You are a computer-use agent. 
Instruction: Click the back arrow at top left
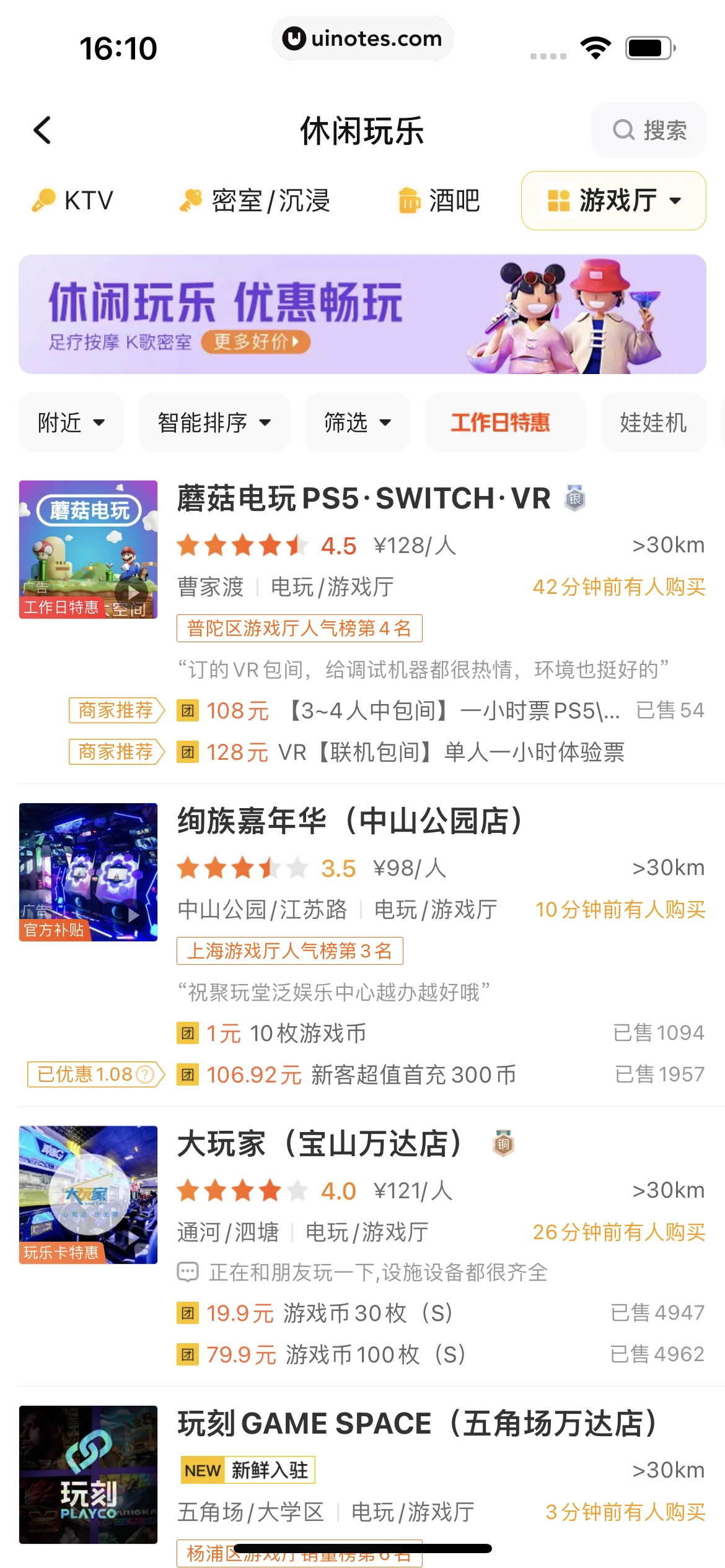pyautogui.click(x=41, y=131)
